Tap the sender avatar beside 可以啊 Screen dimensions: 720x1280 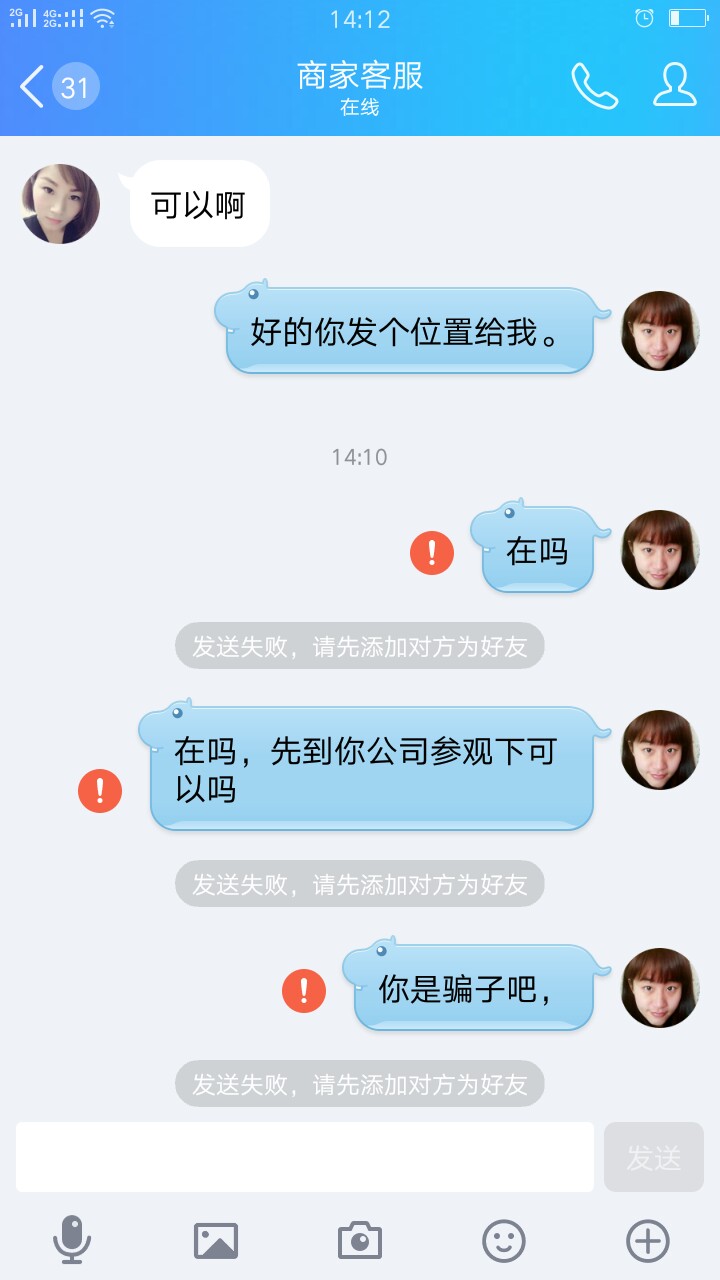point(60,204)
